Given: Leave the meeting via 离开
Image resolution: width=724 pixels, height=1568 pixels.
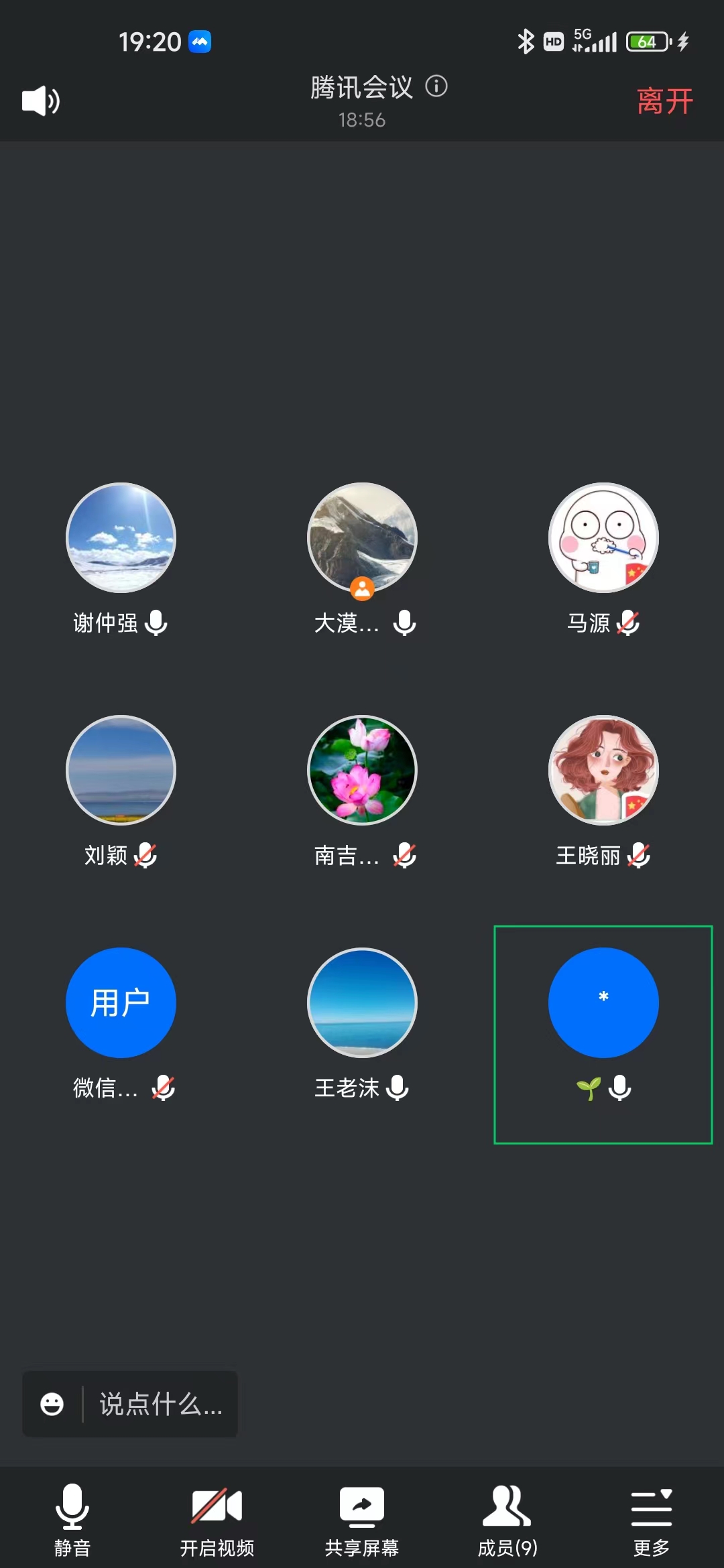Looking at the screenshot, I should pyautogui.click(x=664, y=102).
